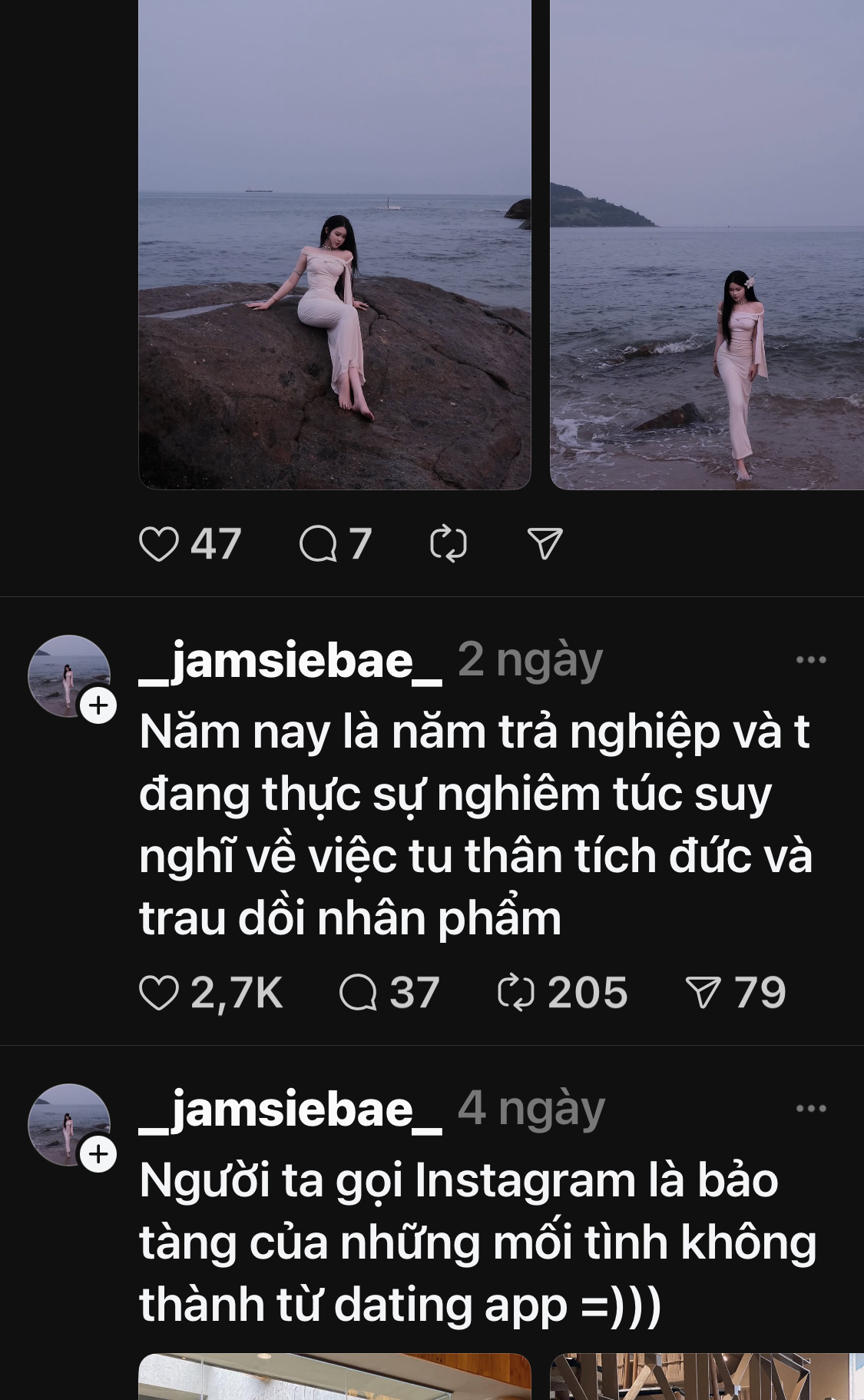Open first image under the Instagram post
The height and width of the screenshot is (1400, 864).
334,1377
